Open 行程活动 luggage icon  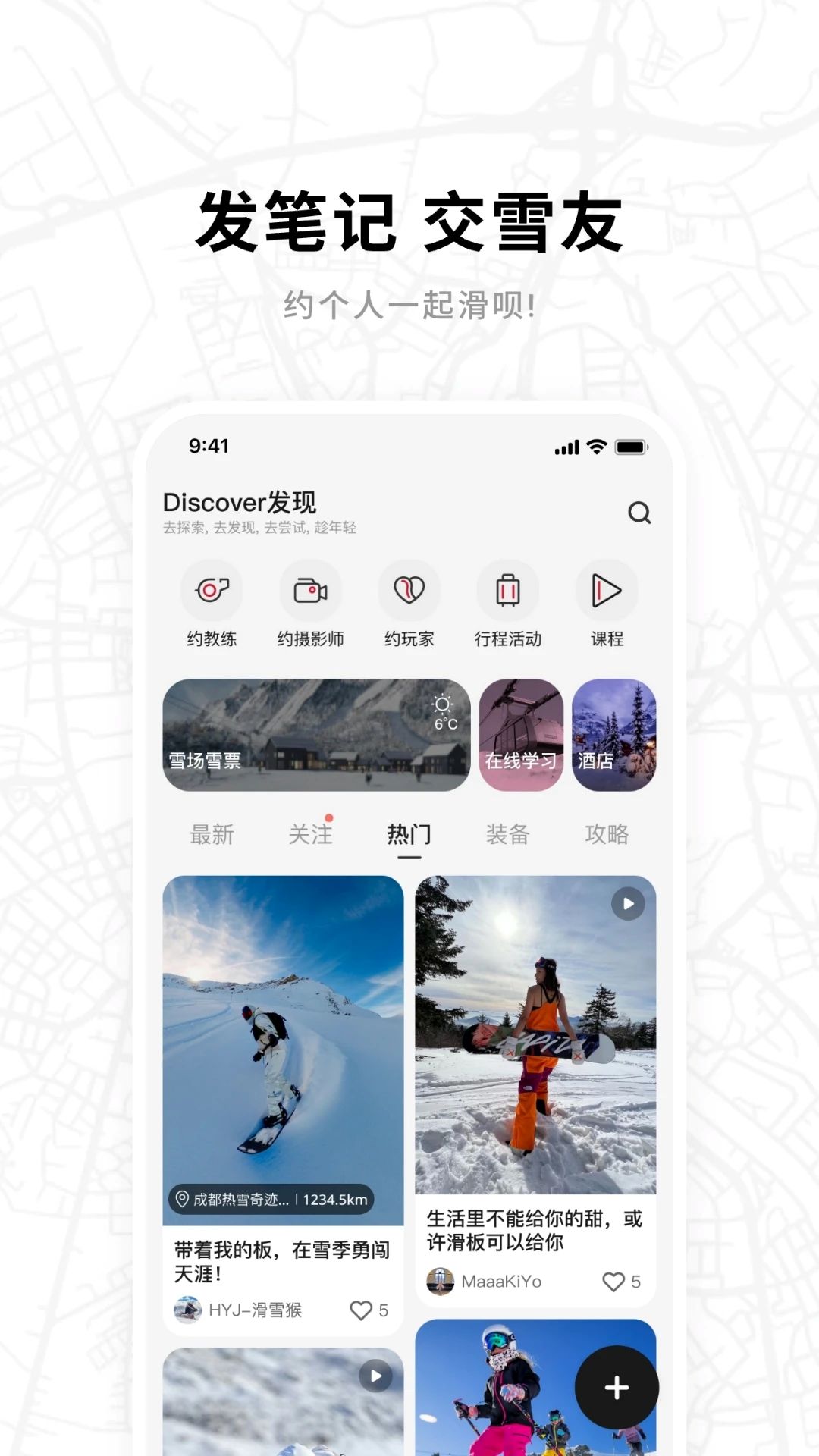click(507, 590)
